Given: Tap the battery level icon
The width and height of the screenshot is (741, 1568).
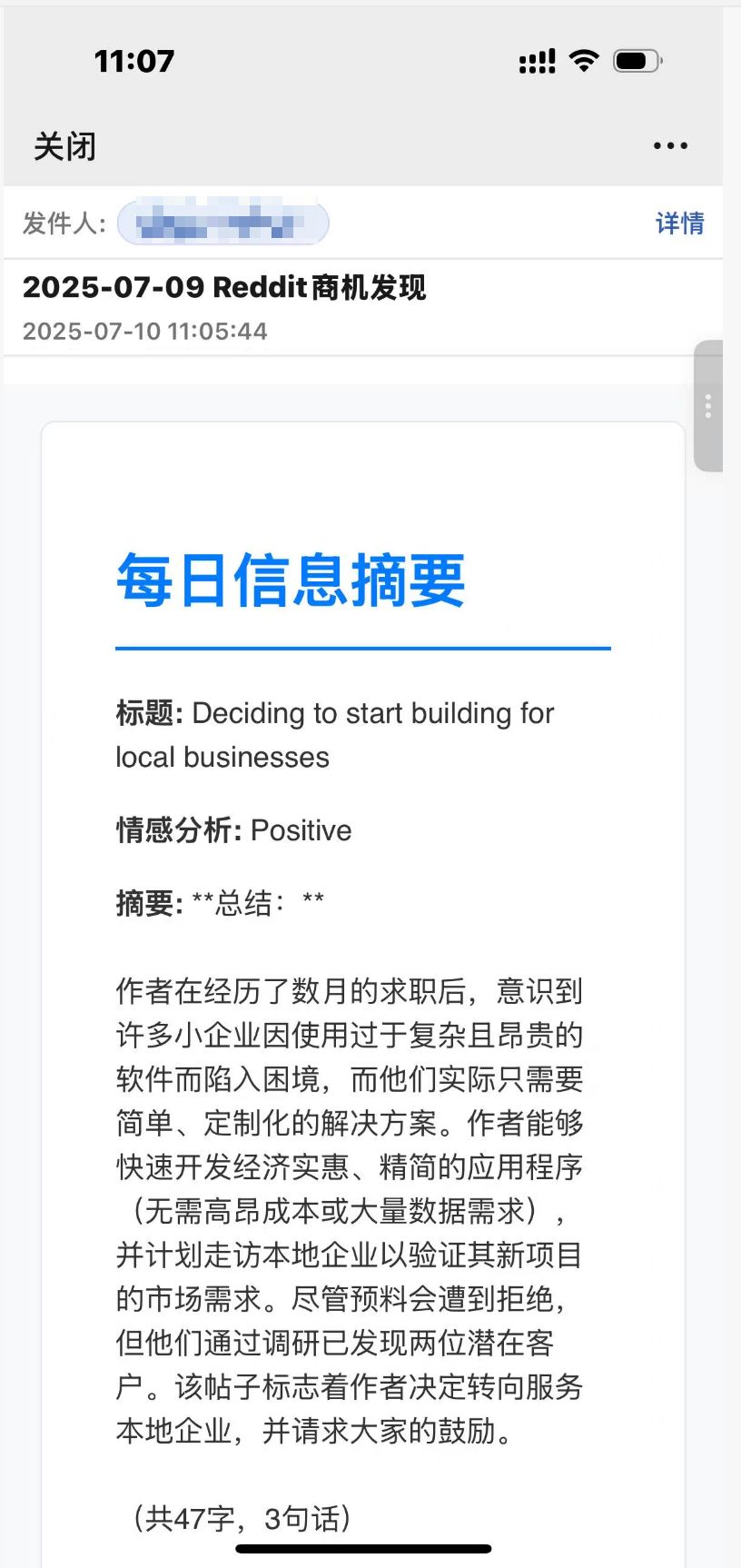Looking at the screenshot, I should 635,59.
